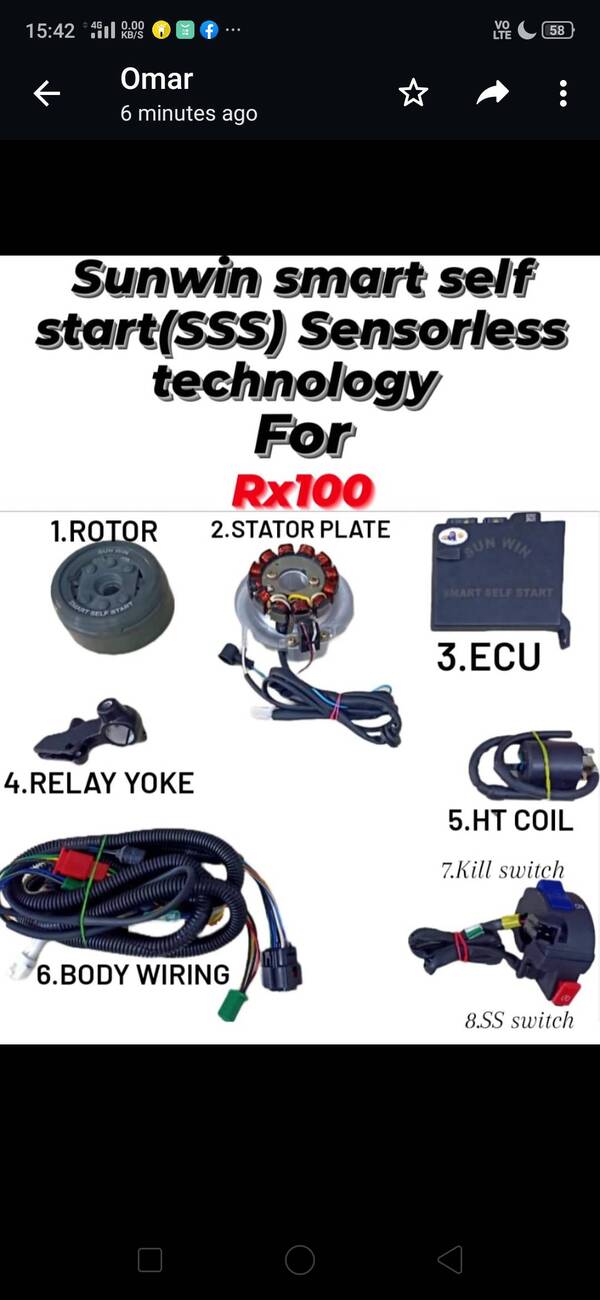Forward this image
The height and width of the screenshot is (1300, 600).
click(x=491, y=94)
